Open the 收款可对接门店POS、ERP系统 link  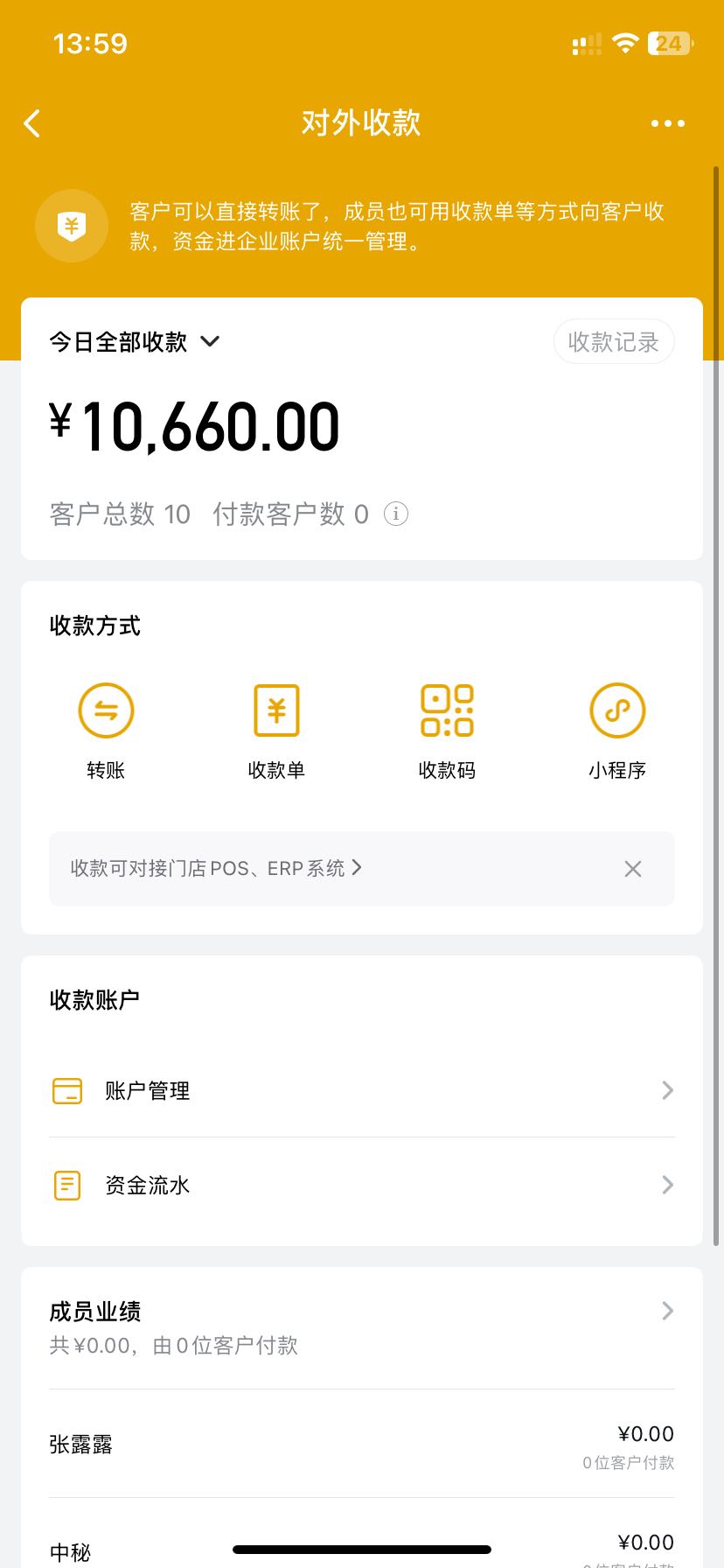pos(216,868)
